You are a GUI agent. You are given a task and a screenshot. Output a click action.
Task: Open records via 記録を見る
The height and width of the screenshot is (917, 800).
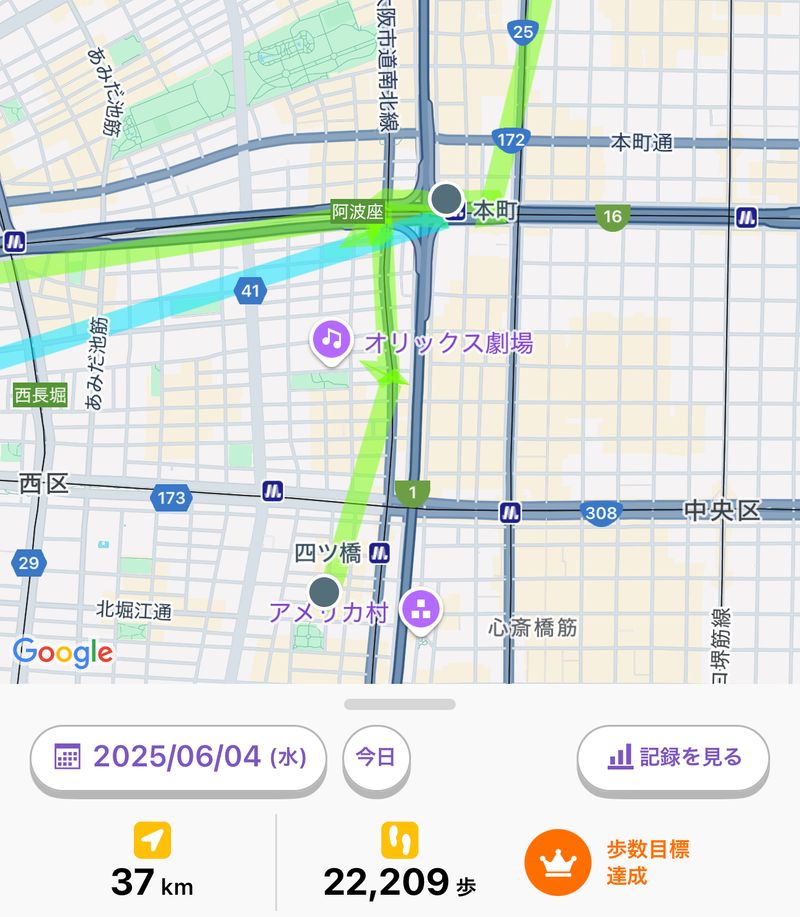673,757
